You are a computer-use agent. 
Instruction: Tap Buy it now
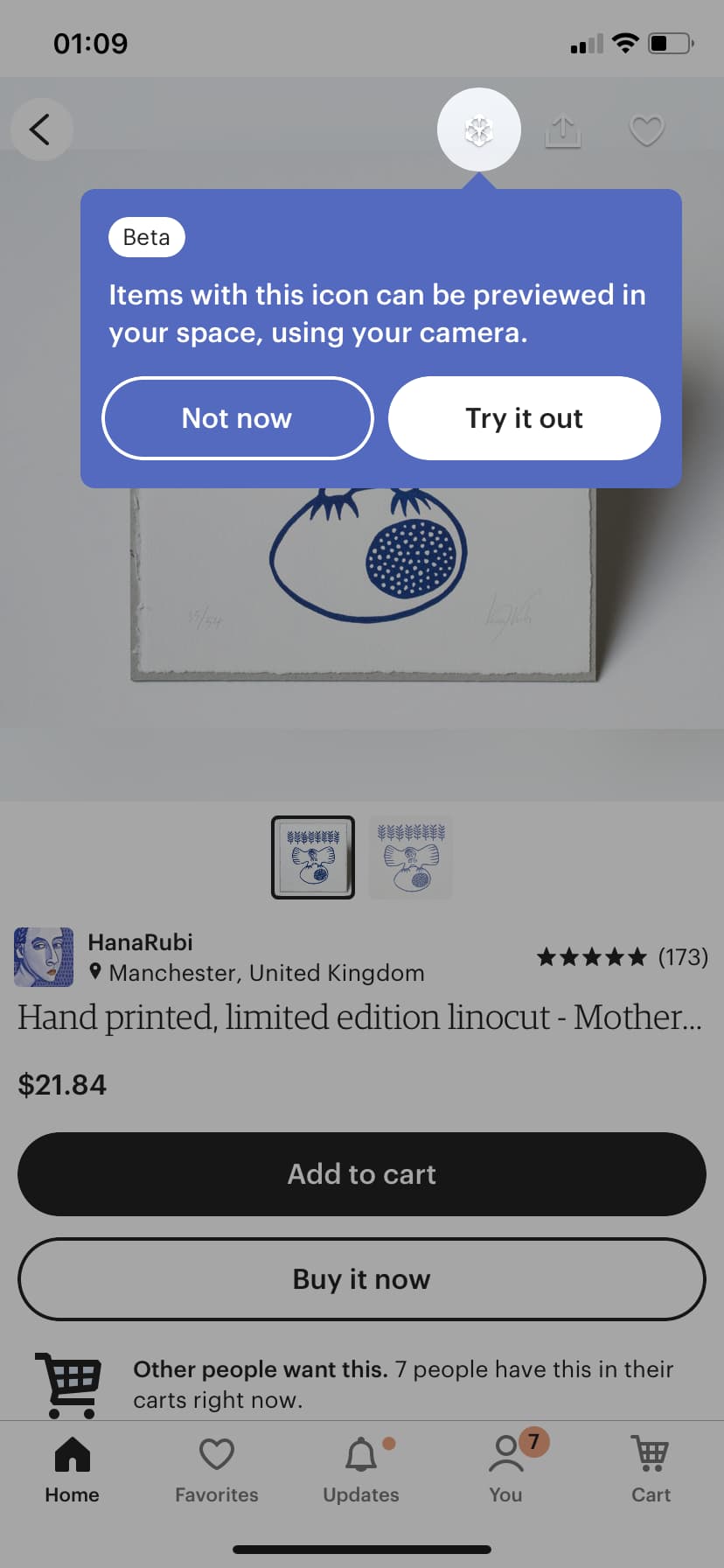362,1279
